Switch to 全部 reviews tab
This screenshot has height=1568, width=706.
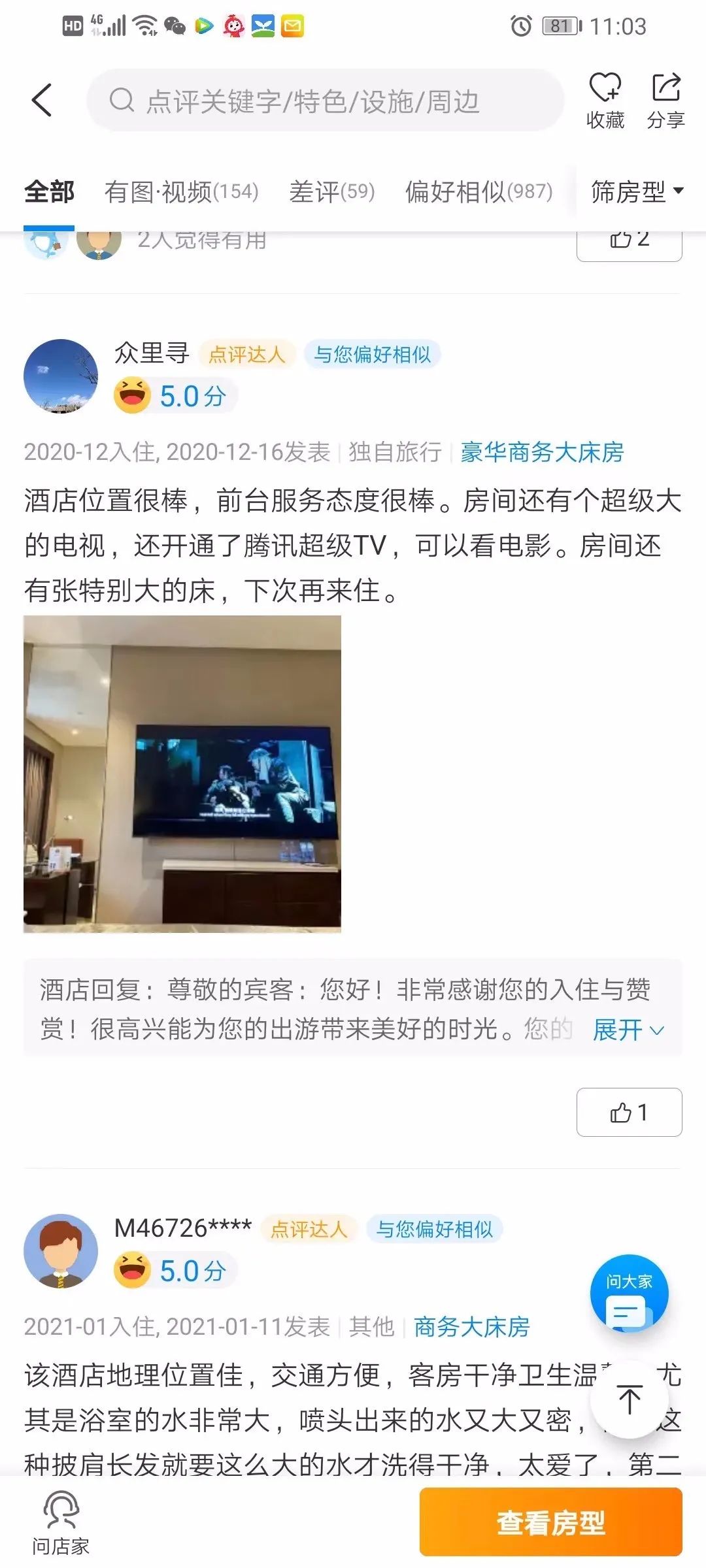click(x=49, y=192)
